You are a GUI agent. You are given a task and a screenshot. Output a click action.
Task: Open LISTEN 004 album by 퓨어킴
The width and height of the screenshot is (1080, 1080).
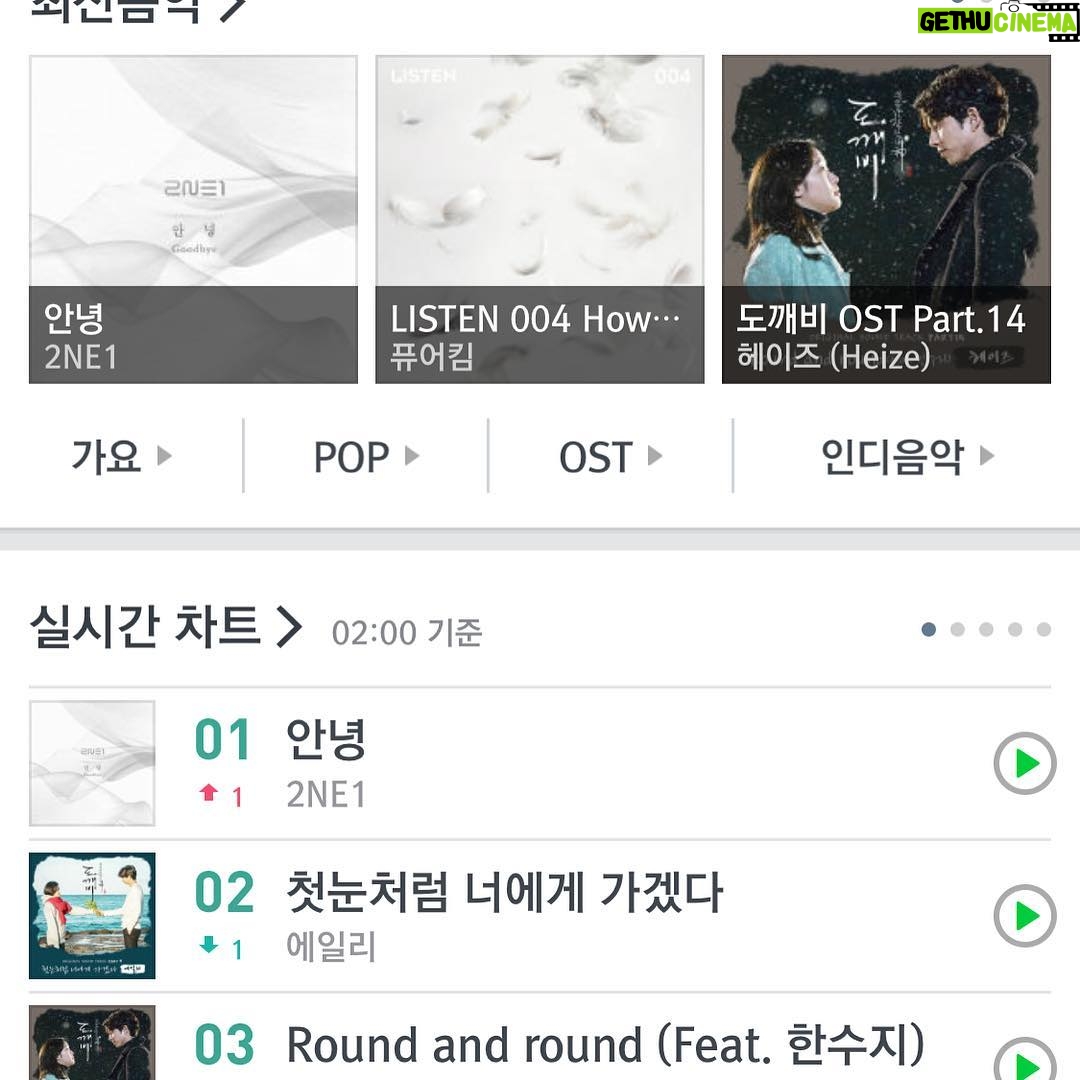point(539,219)
